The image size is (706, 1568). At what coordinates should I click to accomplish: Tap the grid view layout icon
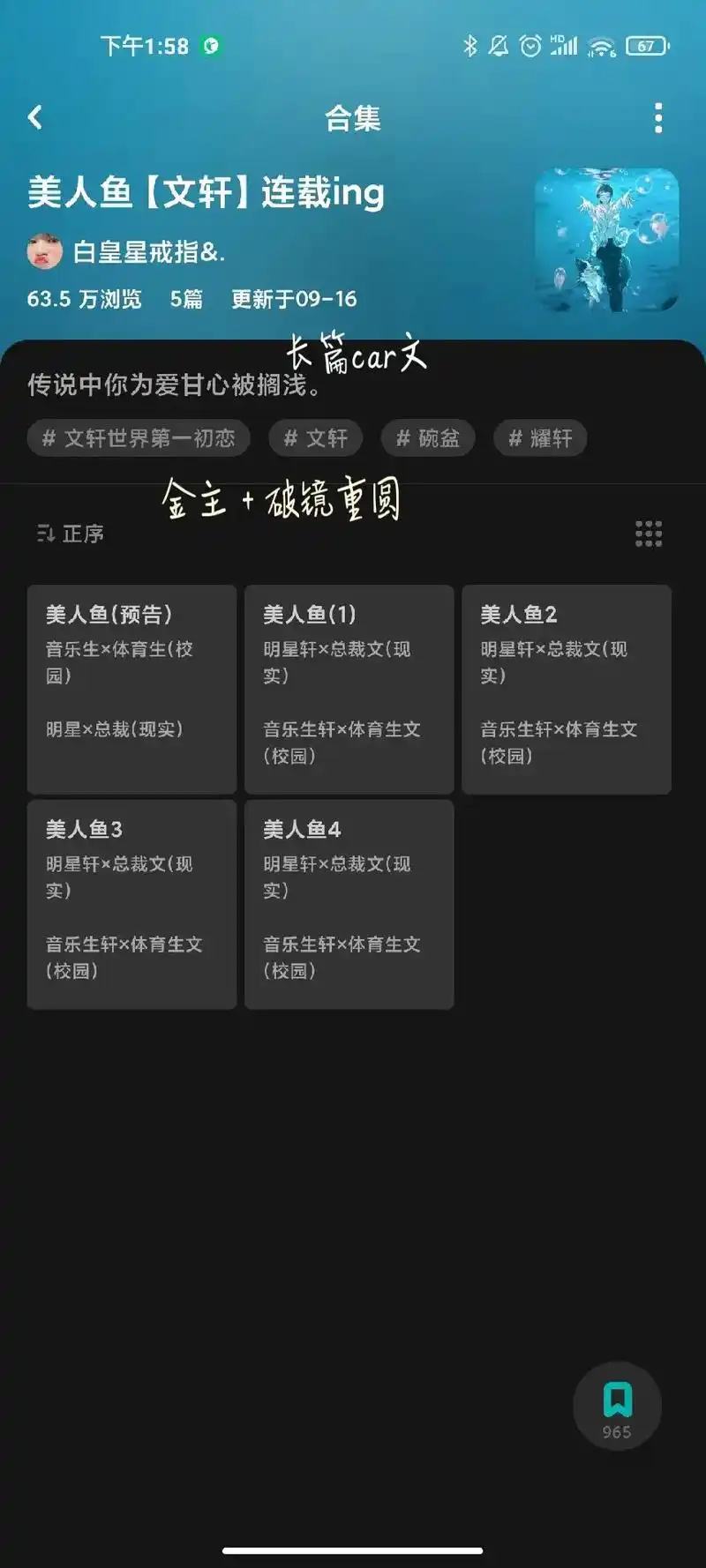(649, 534)
